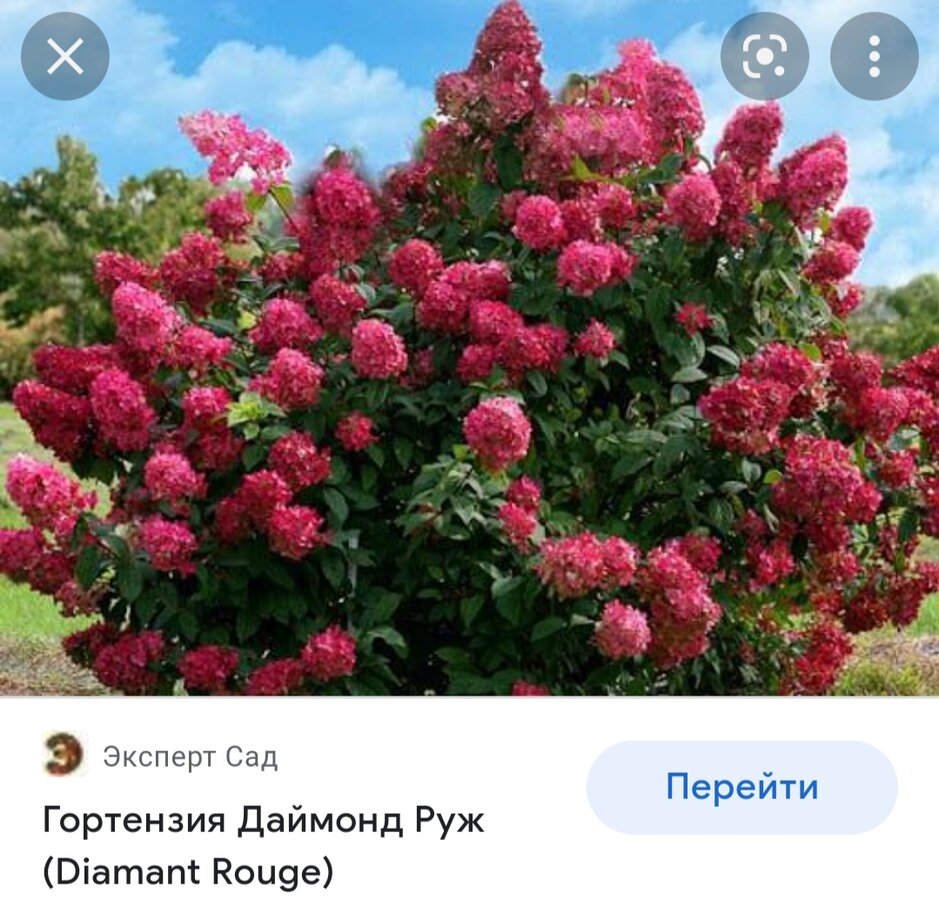939x900 pixels.
Task: Tap the Перейти button
Action: [x=741, y=787]
